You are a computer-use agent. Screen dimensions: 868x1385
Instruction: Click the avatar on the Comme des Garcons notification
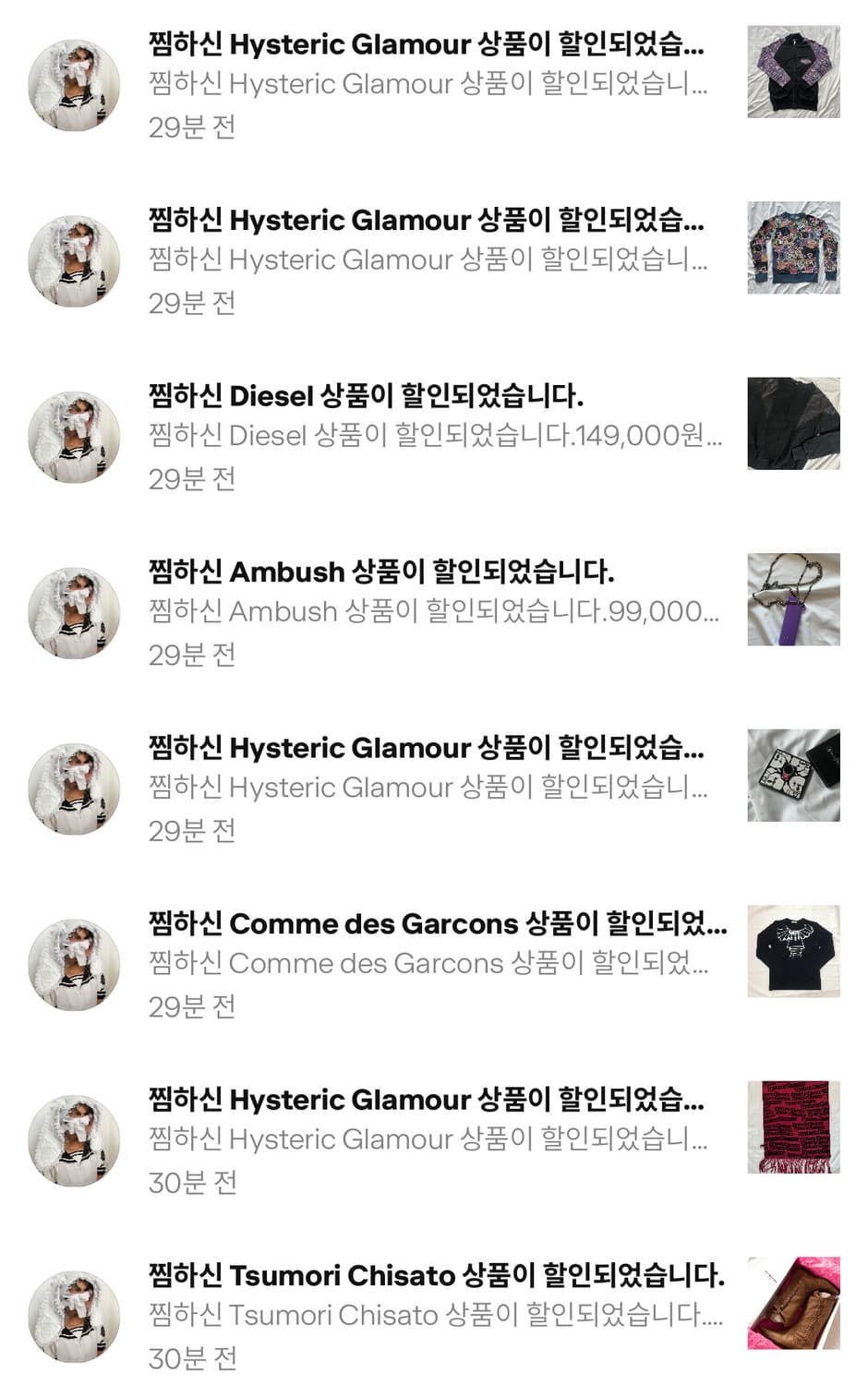coord(73,965)
